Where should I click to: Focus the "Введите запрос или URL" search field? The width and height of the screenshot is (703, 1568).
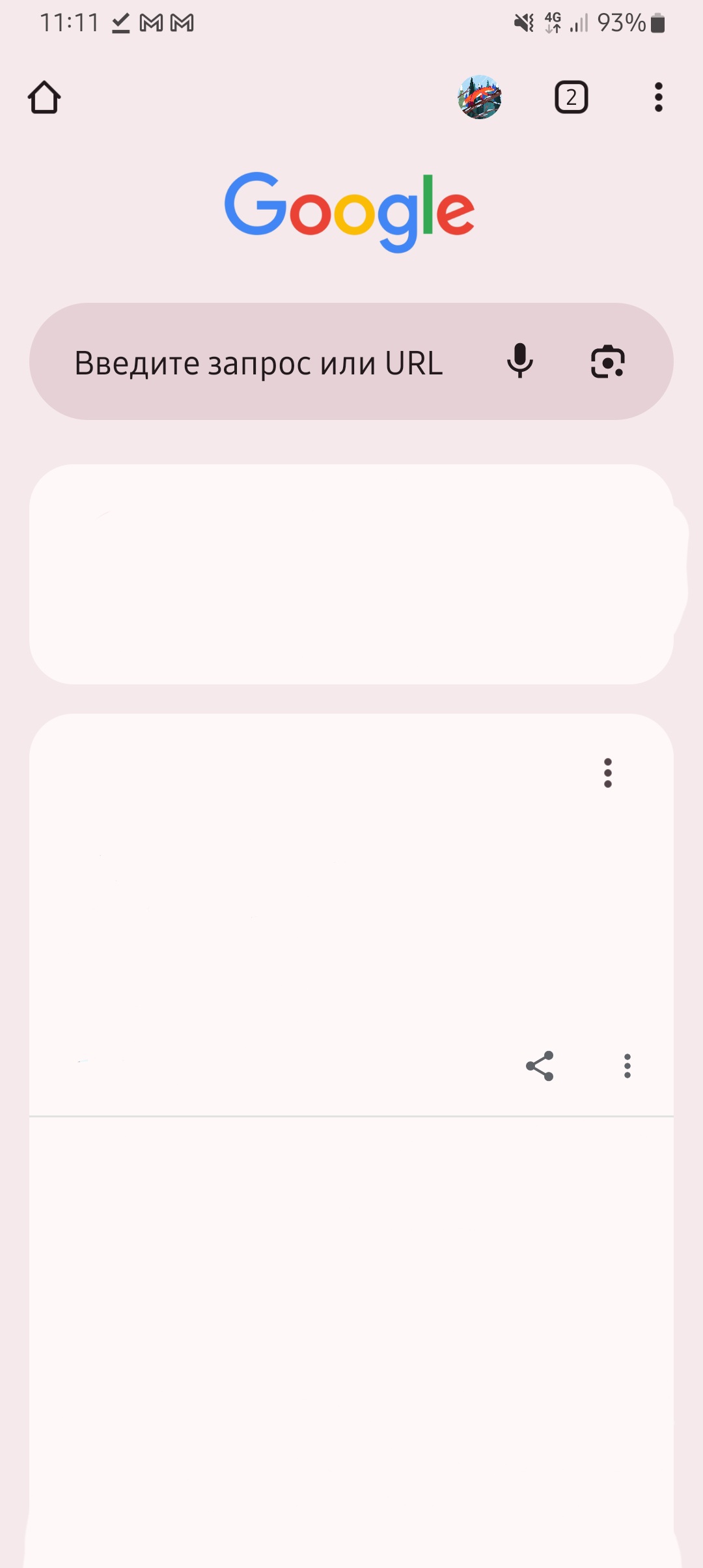[260, 363]
